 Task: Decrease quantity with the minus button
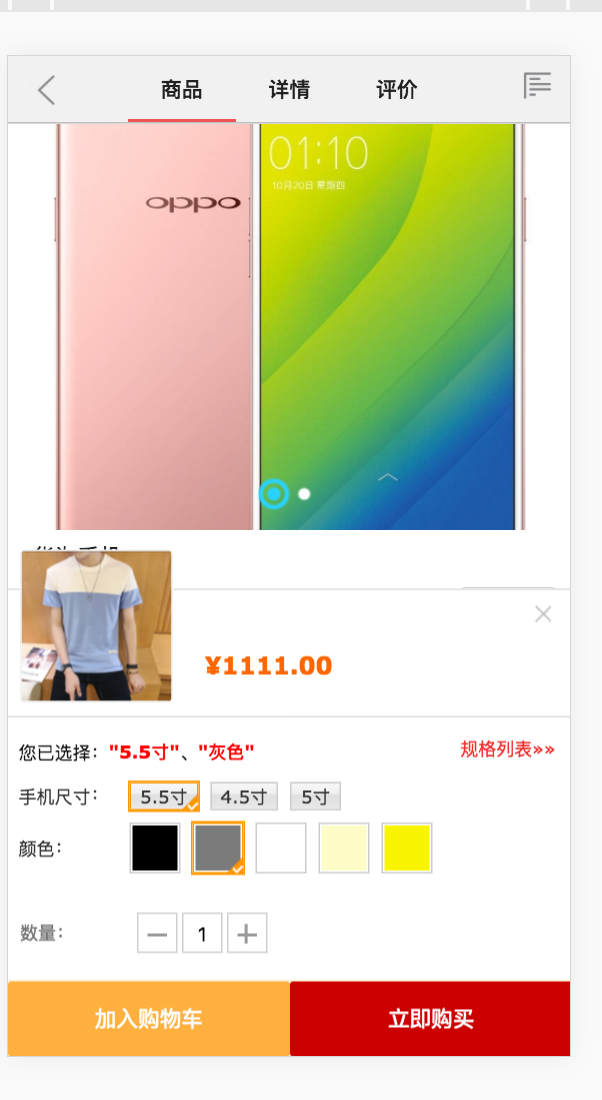[157, 934]
